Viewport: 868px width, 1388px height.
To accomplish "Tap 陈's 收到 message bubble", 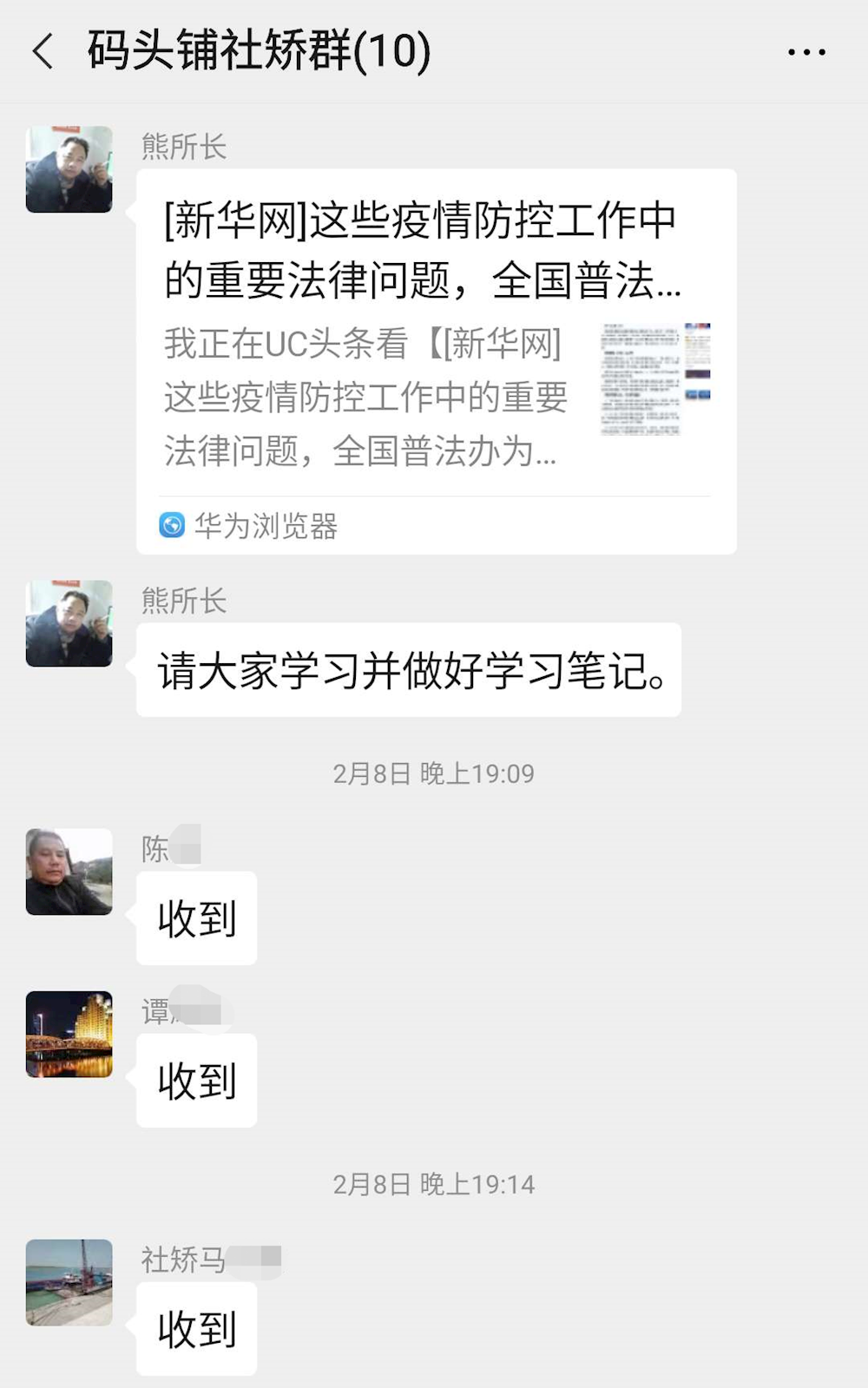I will (196, 918).
